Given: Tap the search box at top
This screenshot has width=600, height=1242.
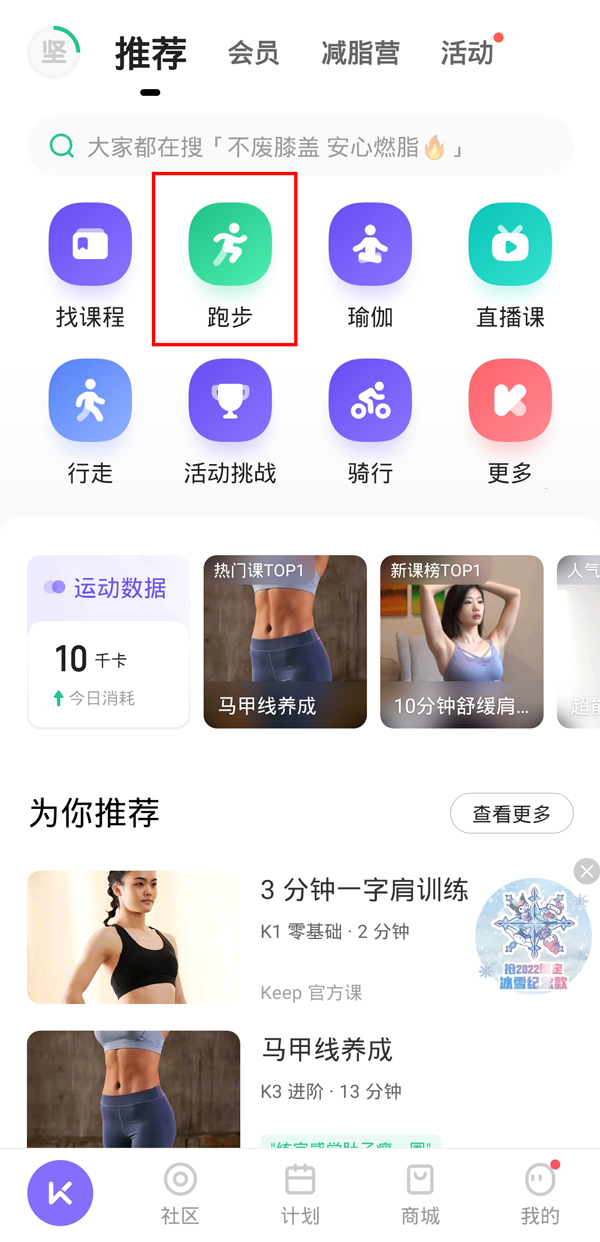Looking at the screenshot, I should coord(300,147).
